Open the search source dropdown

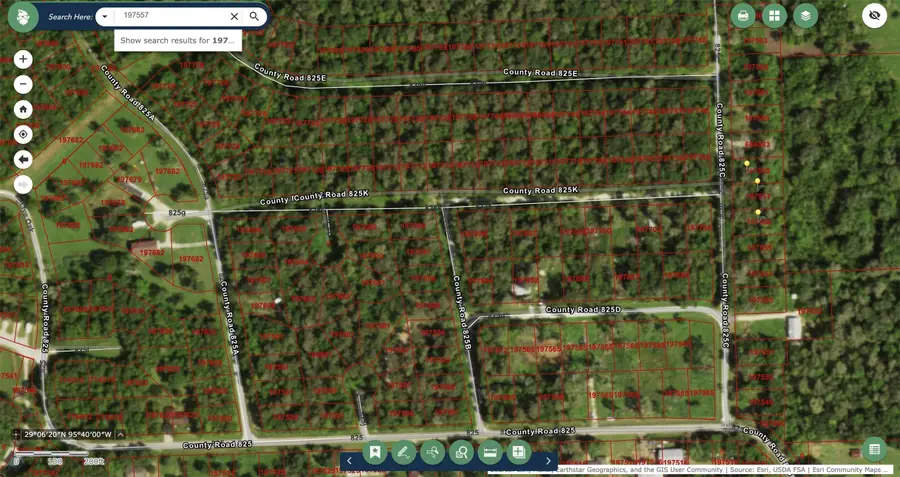[x=104, y=17]
